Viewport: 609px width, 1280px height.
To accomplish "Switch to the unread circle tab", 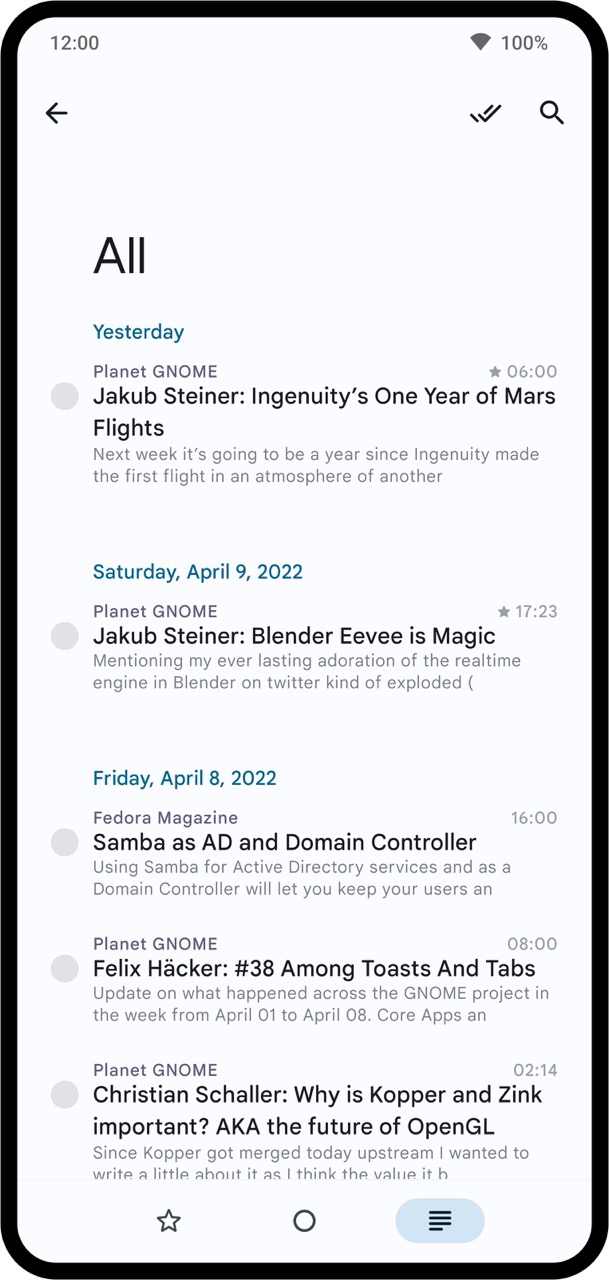I will (x=304, y=1221).
